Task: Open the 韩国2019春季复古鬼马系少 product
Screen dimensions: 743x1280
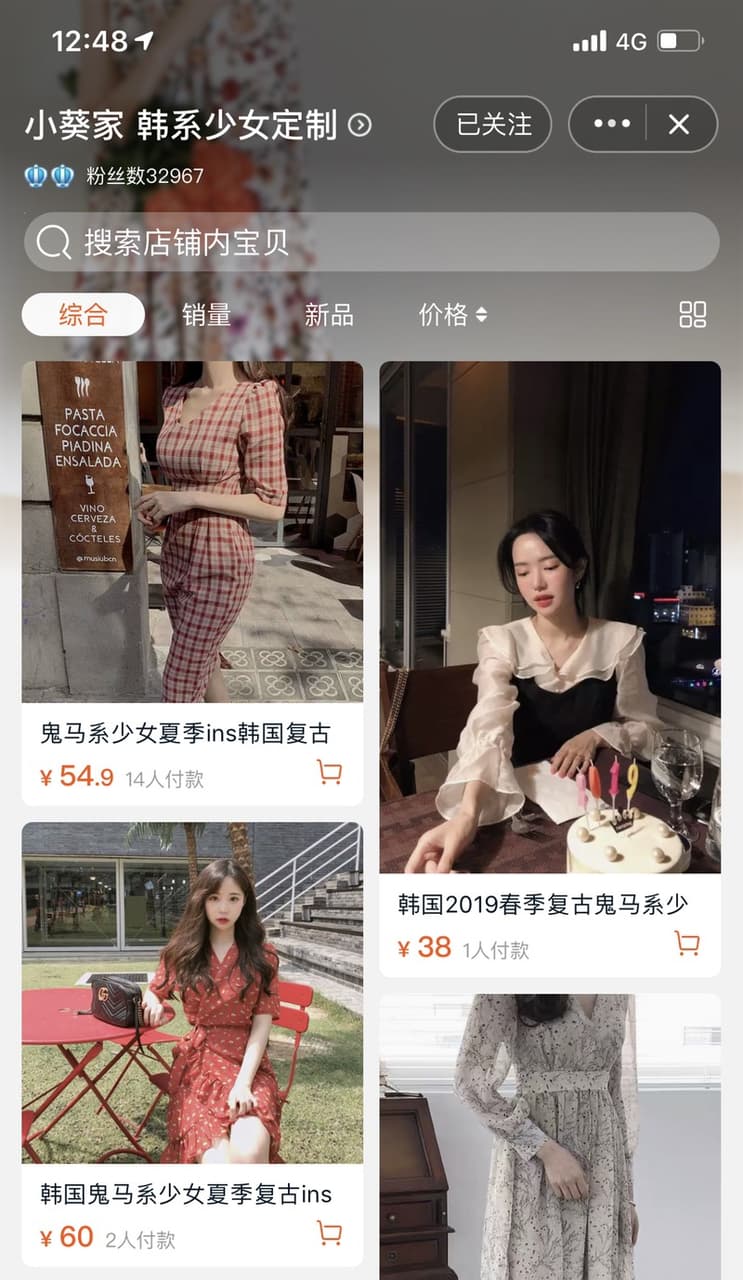Action: (x=550, y=669)
